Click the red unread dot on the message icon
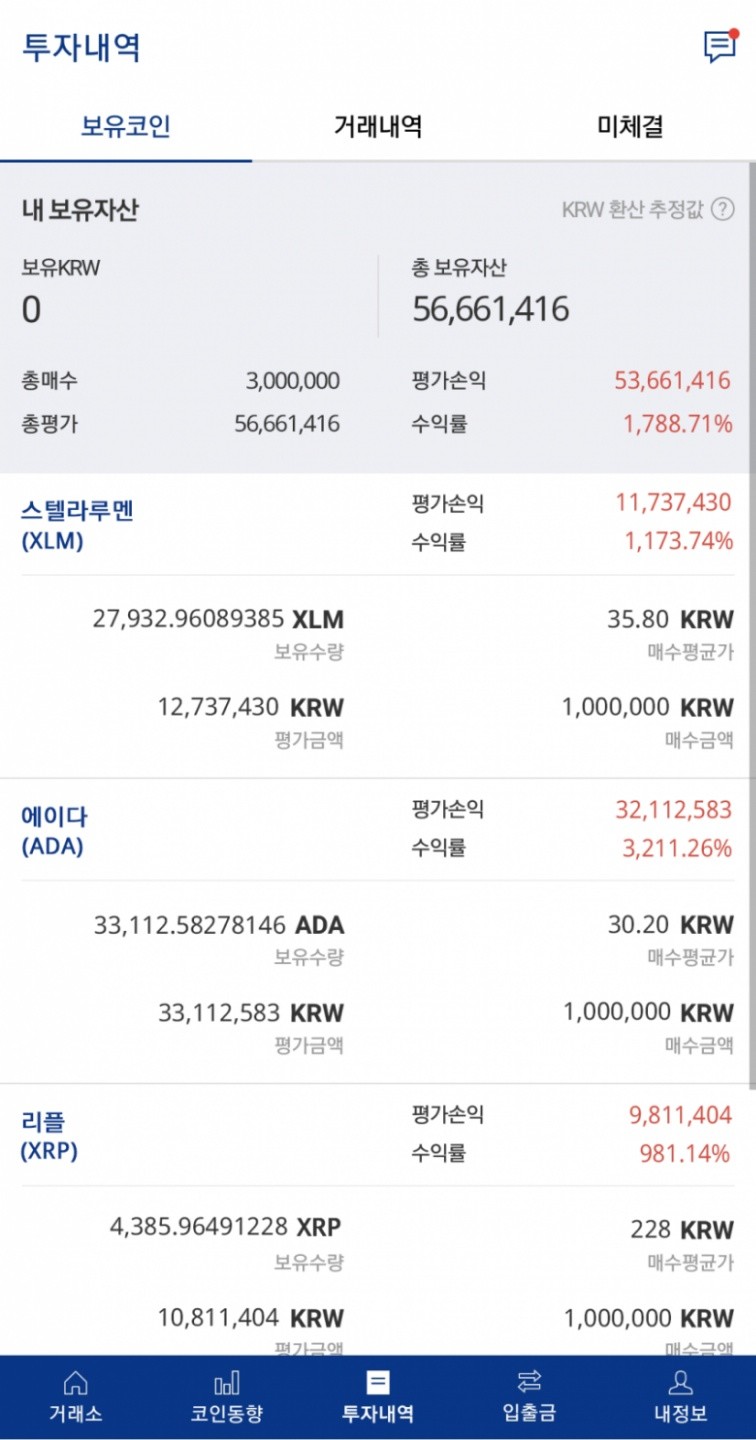756x1440 pixels. click(x=733, y=30)
